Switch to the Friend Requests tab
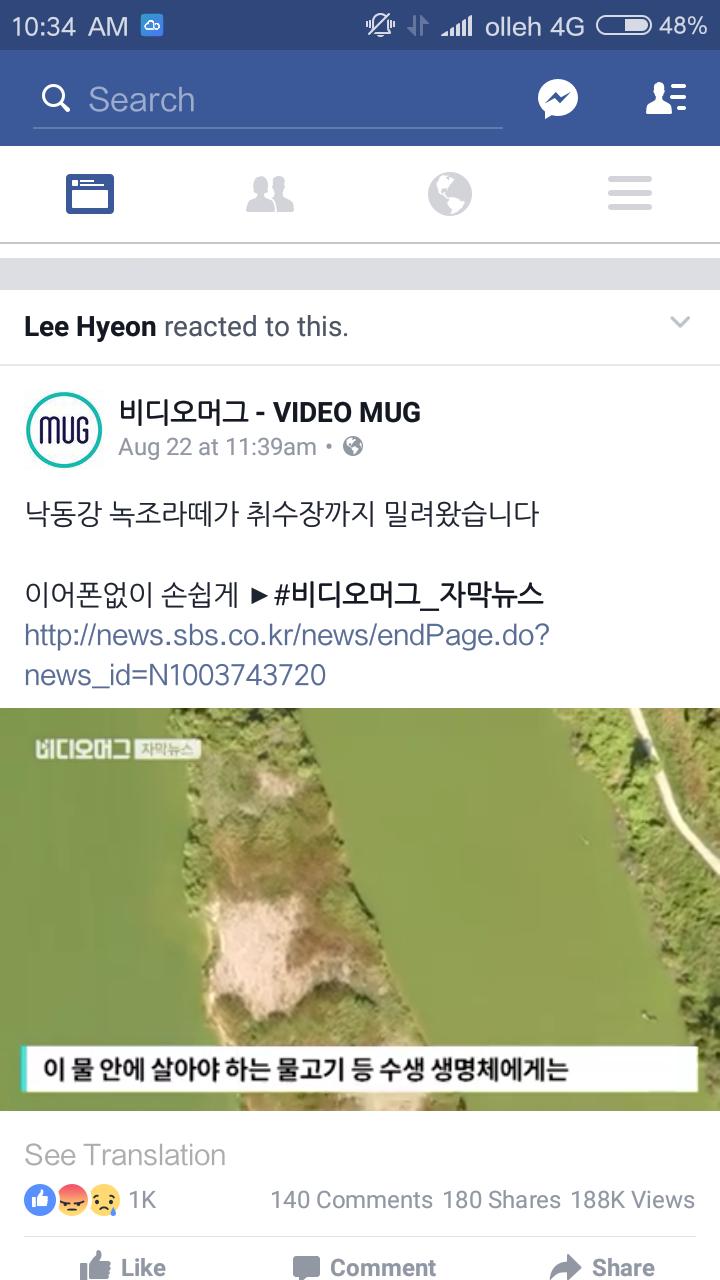Viewport: 720px width, 1280px height. [x=270, y=194]
